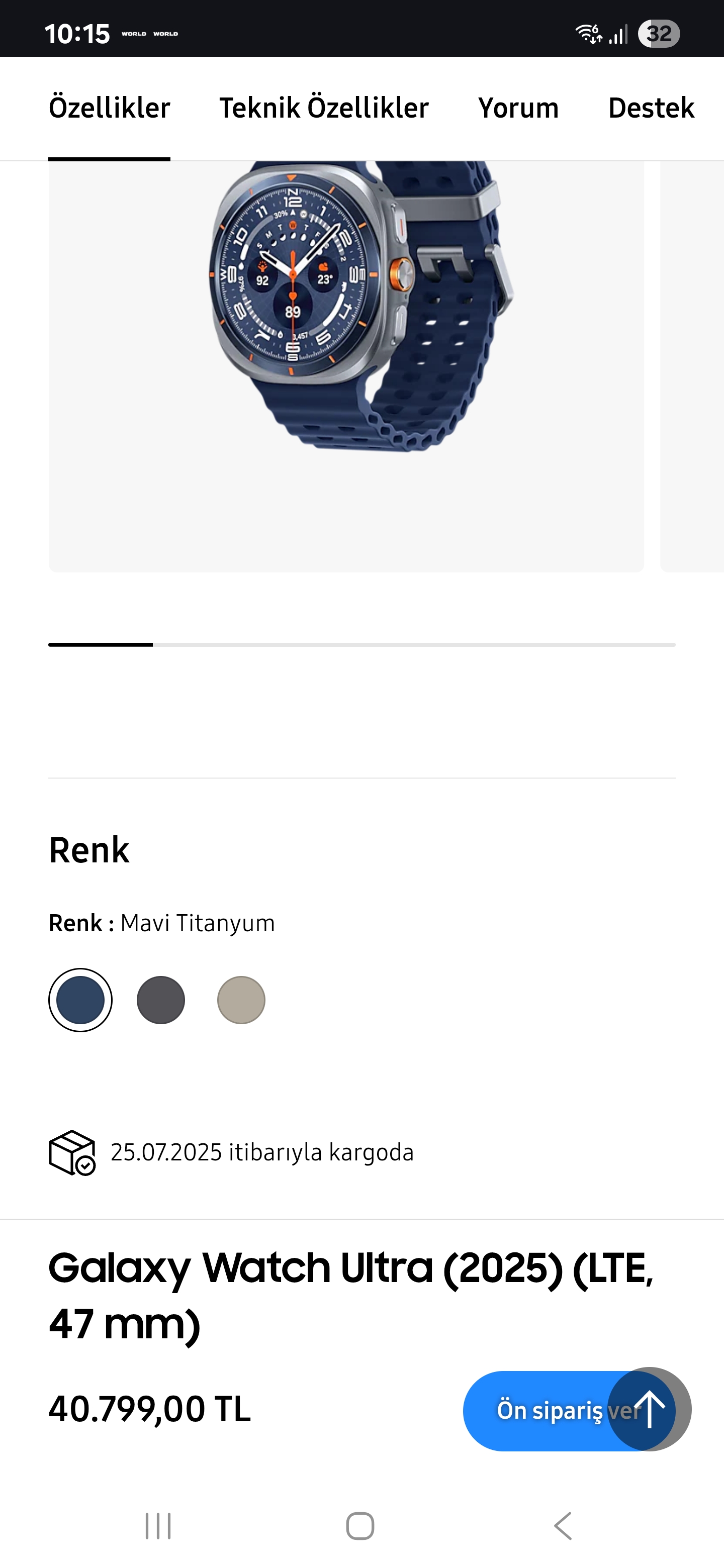The height and width of the screenshot is (1568, 724).
Task: Choose the Mavi Titanyum blue color
Action: coord(80,1000)
